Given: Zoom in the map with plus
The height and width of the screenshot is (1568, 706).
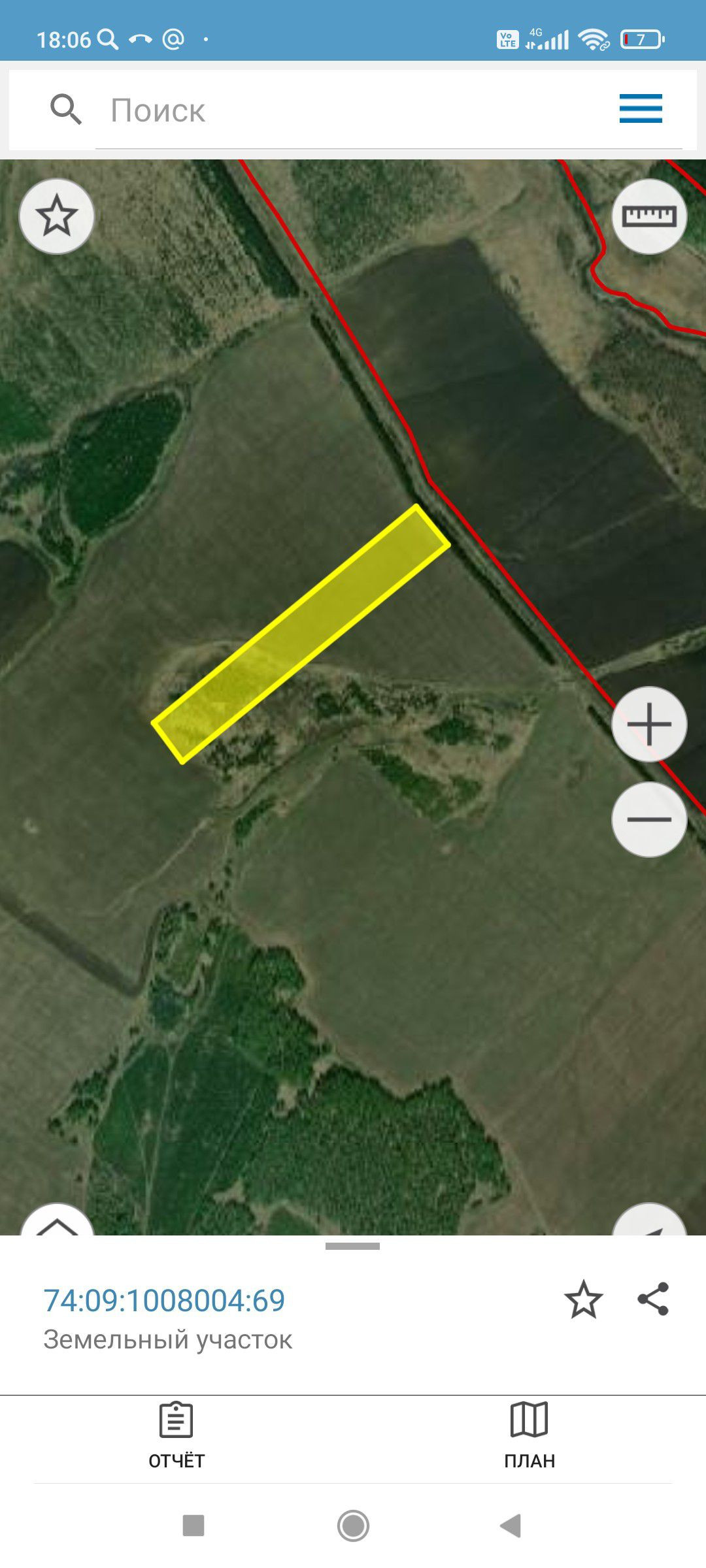Looking at the screenshot, I should [649, 724].
